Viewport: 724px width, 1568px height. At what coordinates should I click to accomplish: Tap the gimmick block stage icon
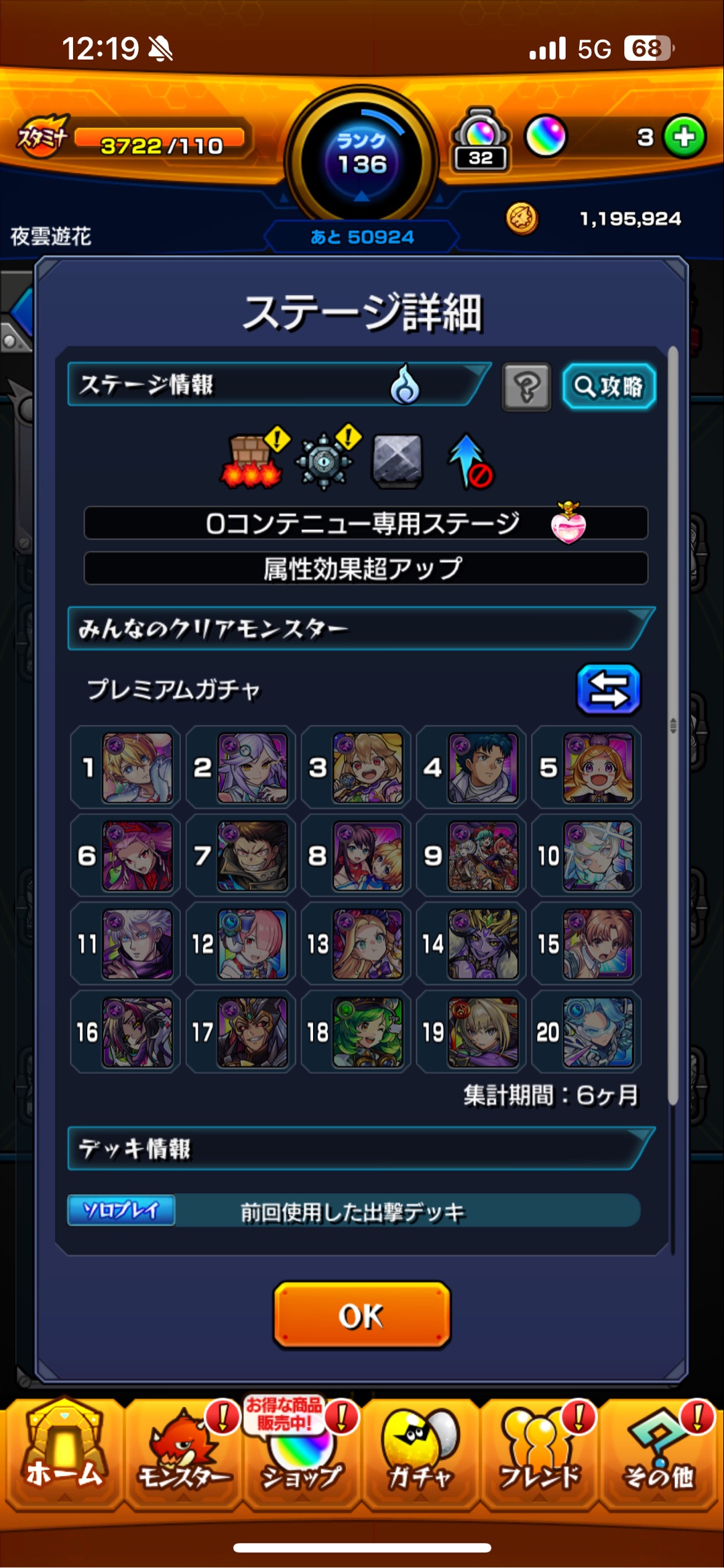[x=397, y=461]
